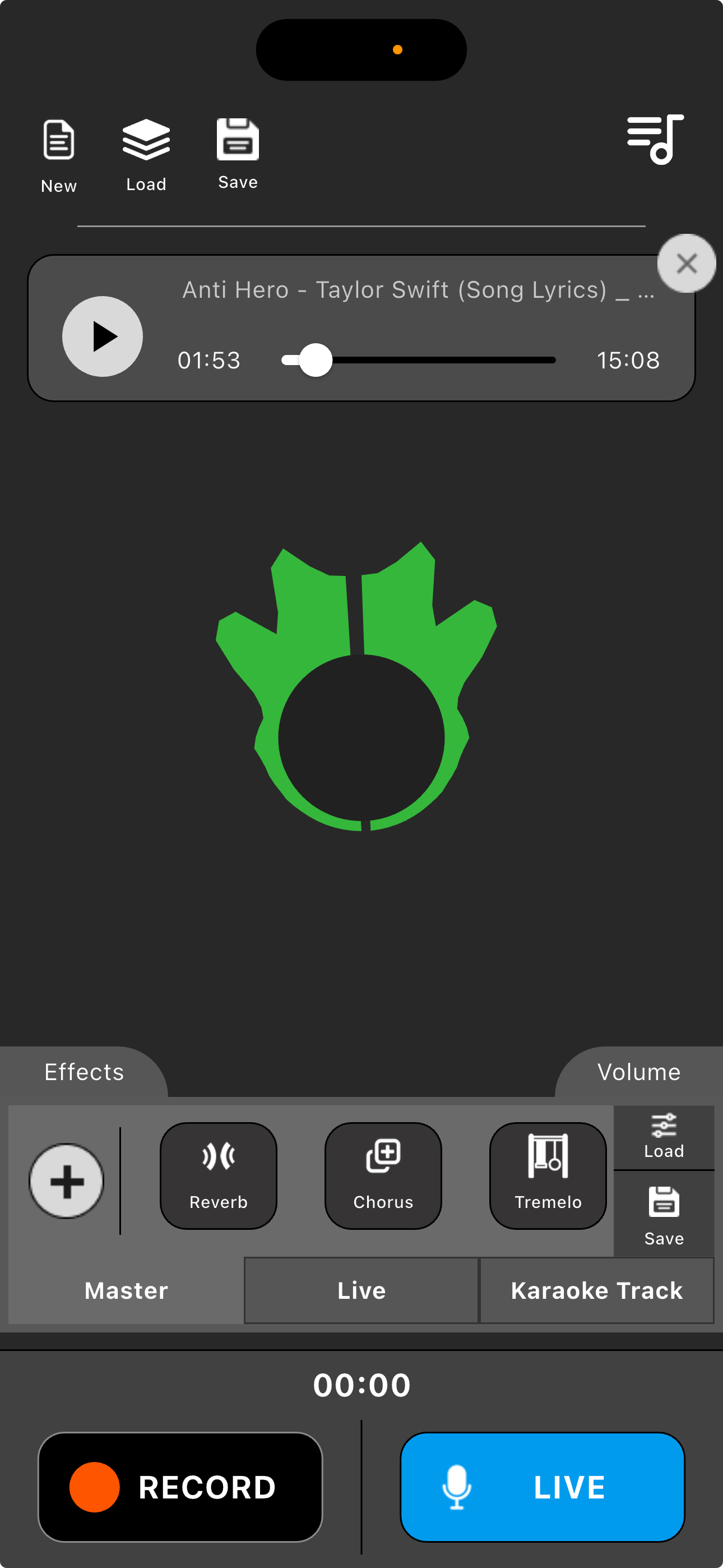Save the project from the top toolbar
The image size is (723, 1568).
pyautogui.click(x=237, y=154)
